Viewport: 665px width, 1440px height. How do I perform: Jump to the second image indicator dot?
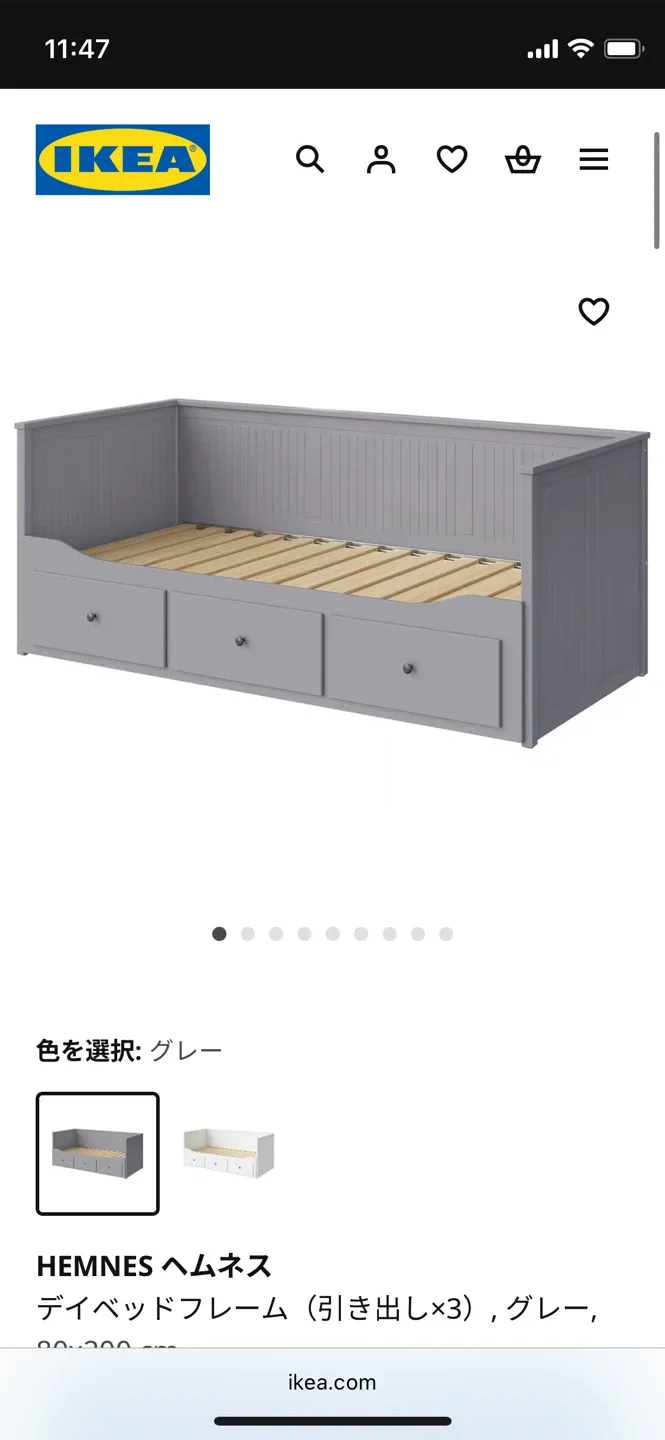[248, 934]
